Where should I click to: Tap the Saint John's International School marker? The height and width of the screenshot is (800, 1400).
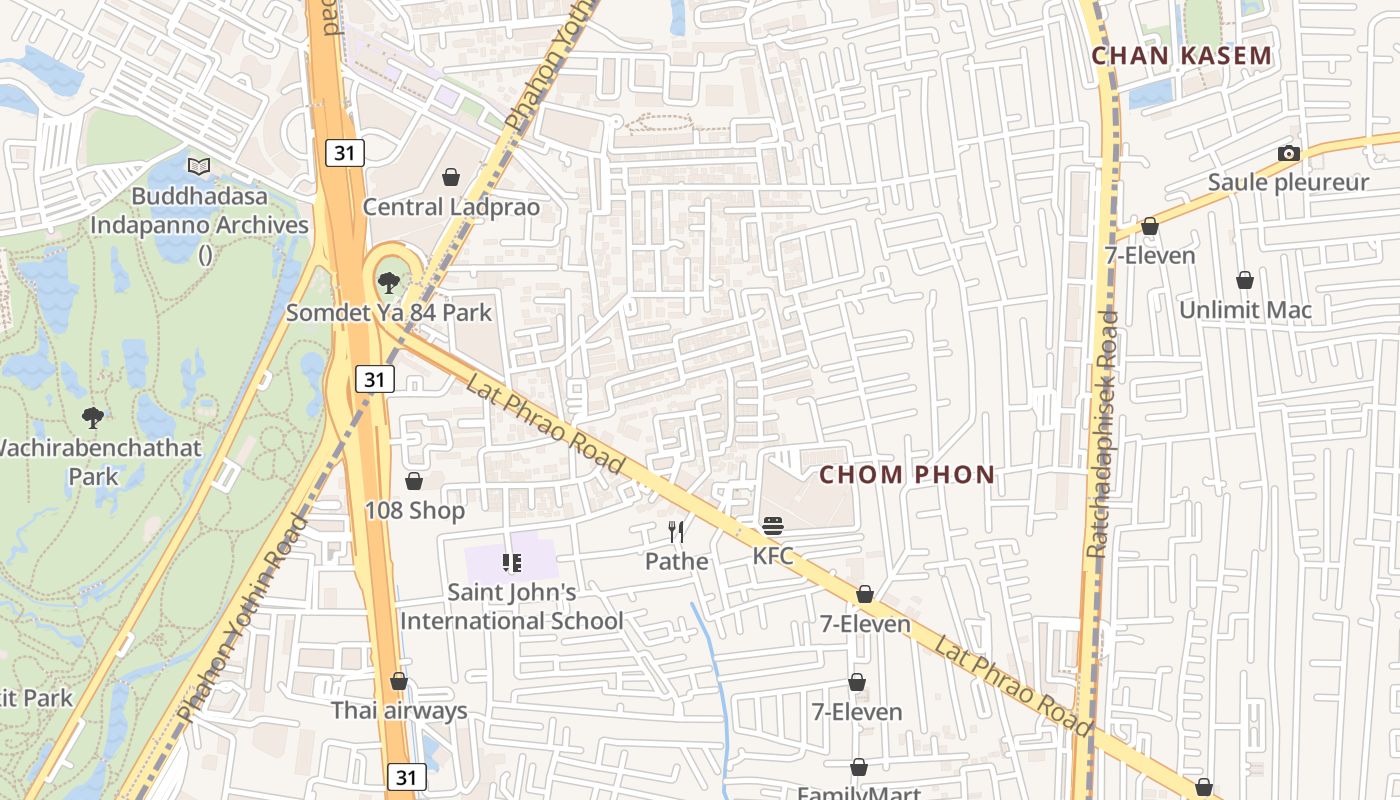click(512, 563)
